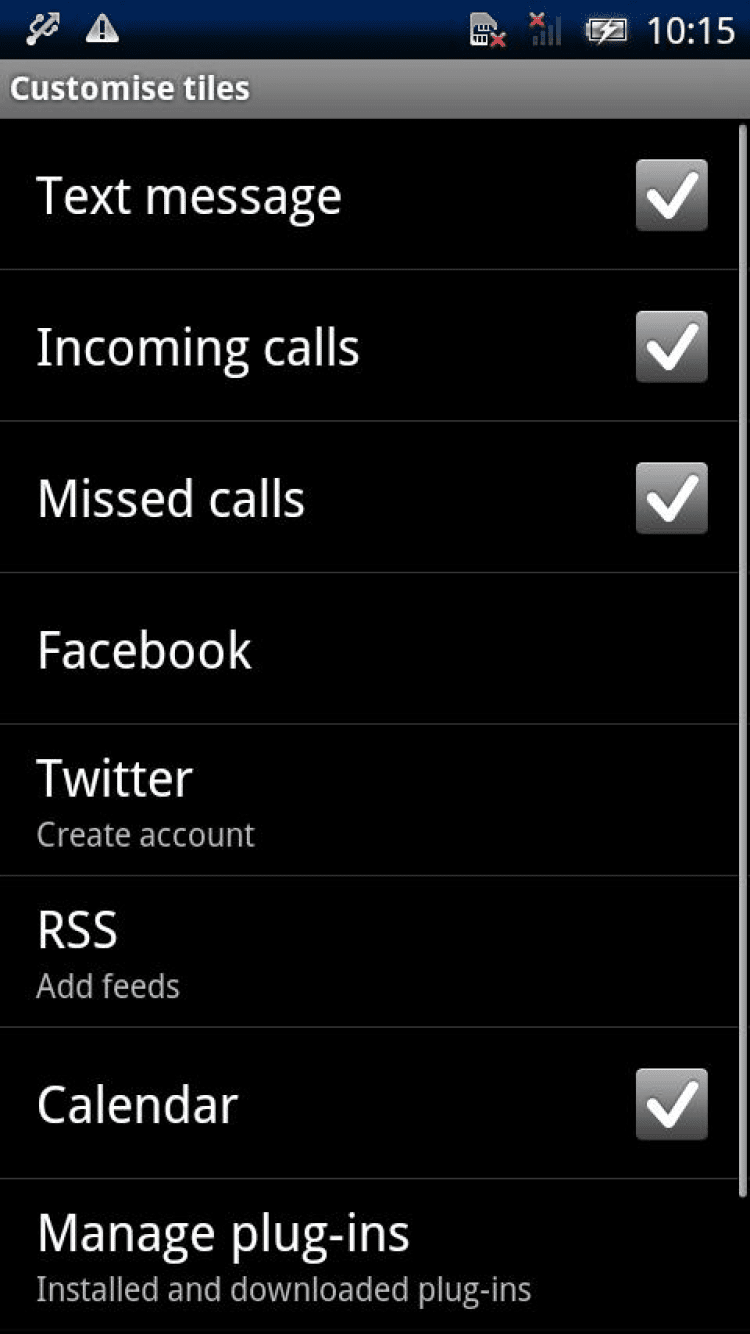Toggle the Incoming calls checkbox

click(672, 346)
